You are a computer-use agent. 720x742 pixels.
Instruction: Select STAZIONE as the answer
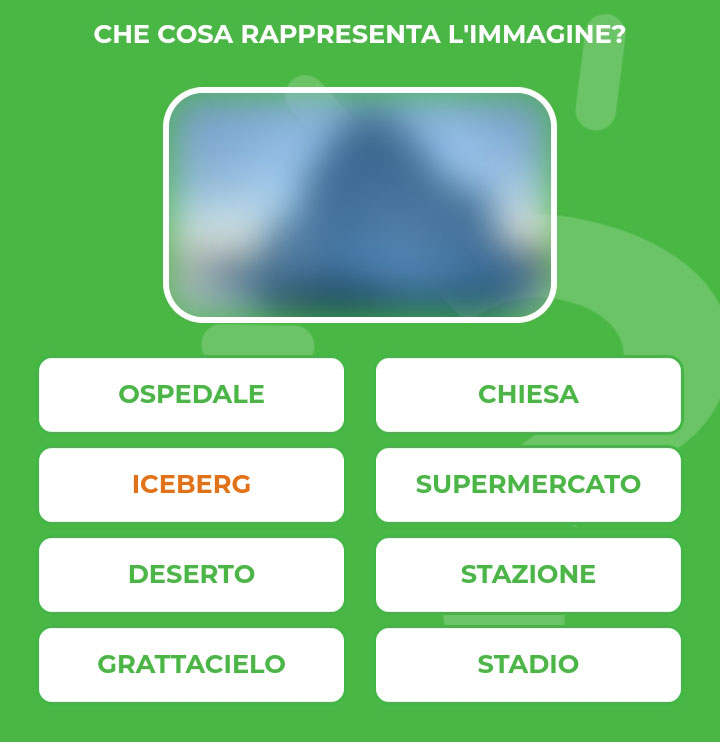click(528, 575)
